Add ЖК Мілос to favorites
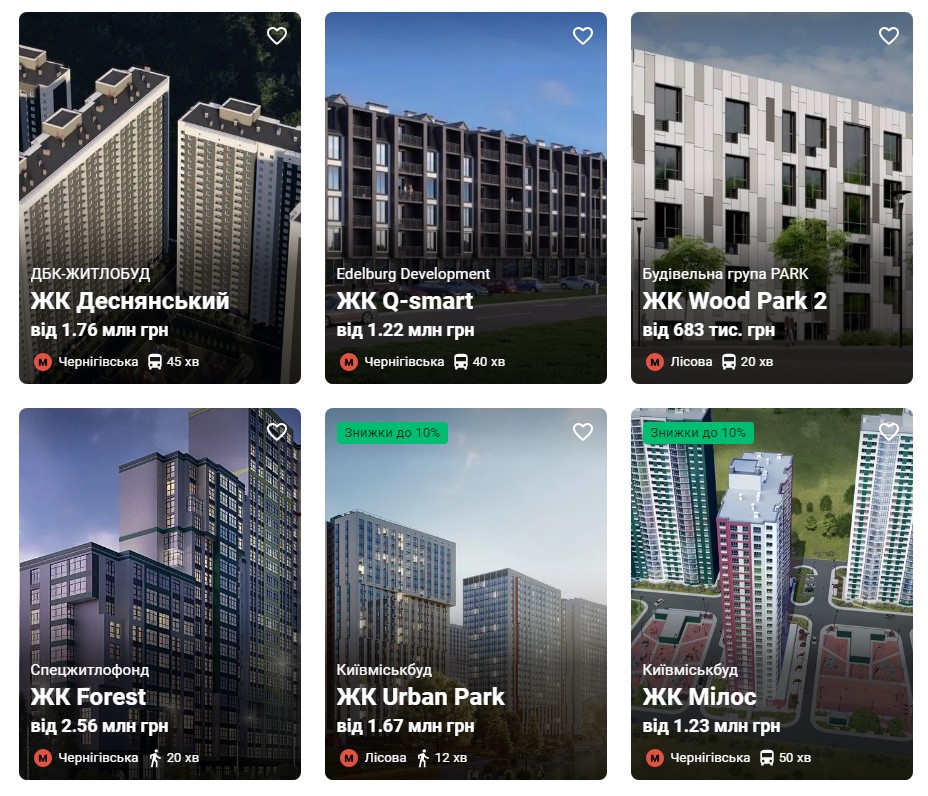Screen dimensions: 928x796 click(889, 432)
